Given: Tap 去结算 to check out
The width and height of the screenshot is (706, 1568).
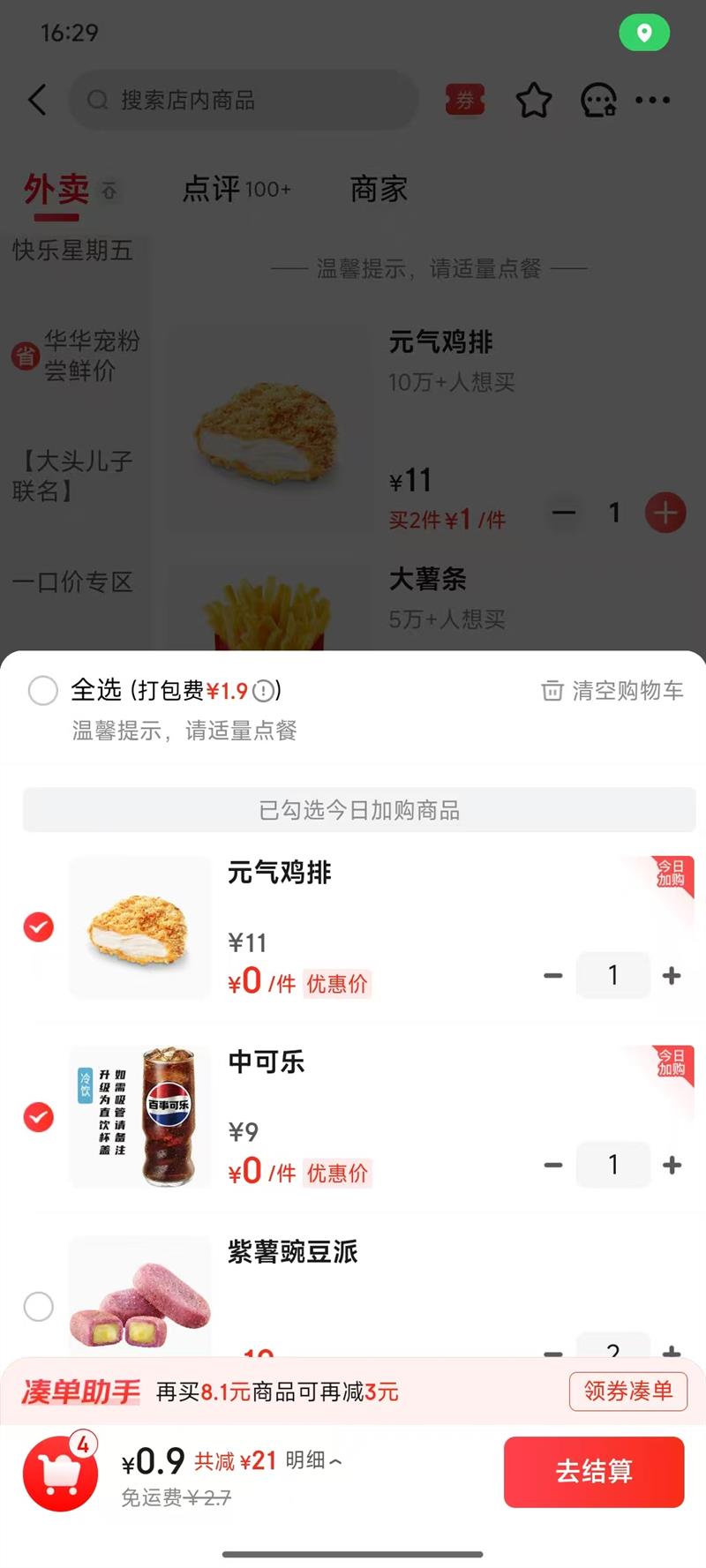Looking at the screenshot, I should point(593,1471).
